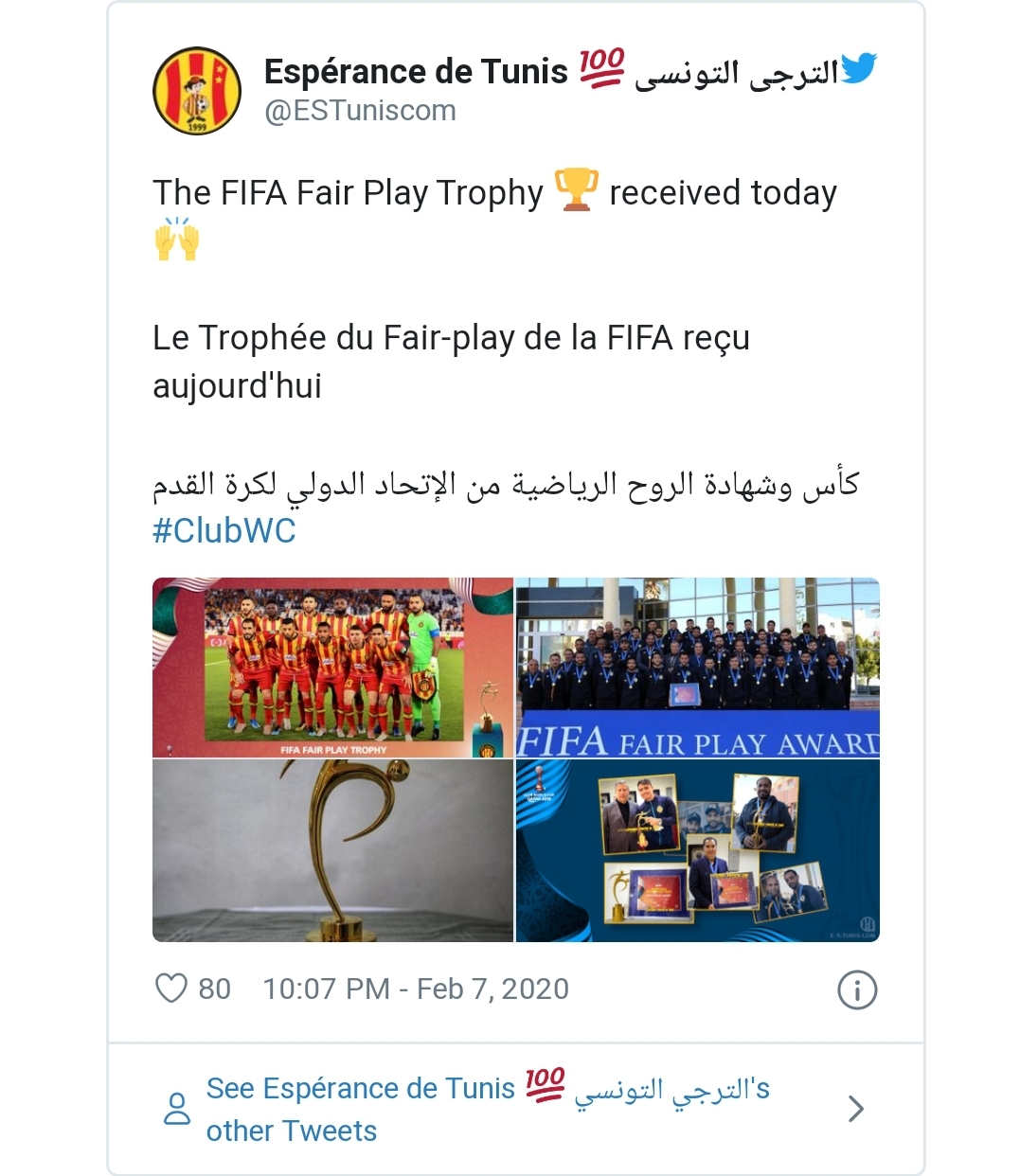Tap the #ClubWC hashtag
The width and height of the screenshot is (1020, 1176).
[224, 531]
